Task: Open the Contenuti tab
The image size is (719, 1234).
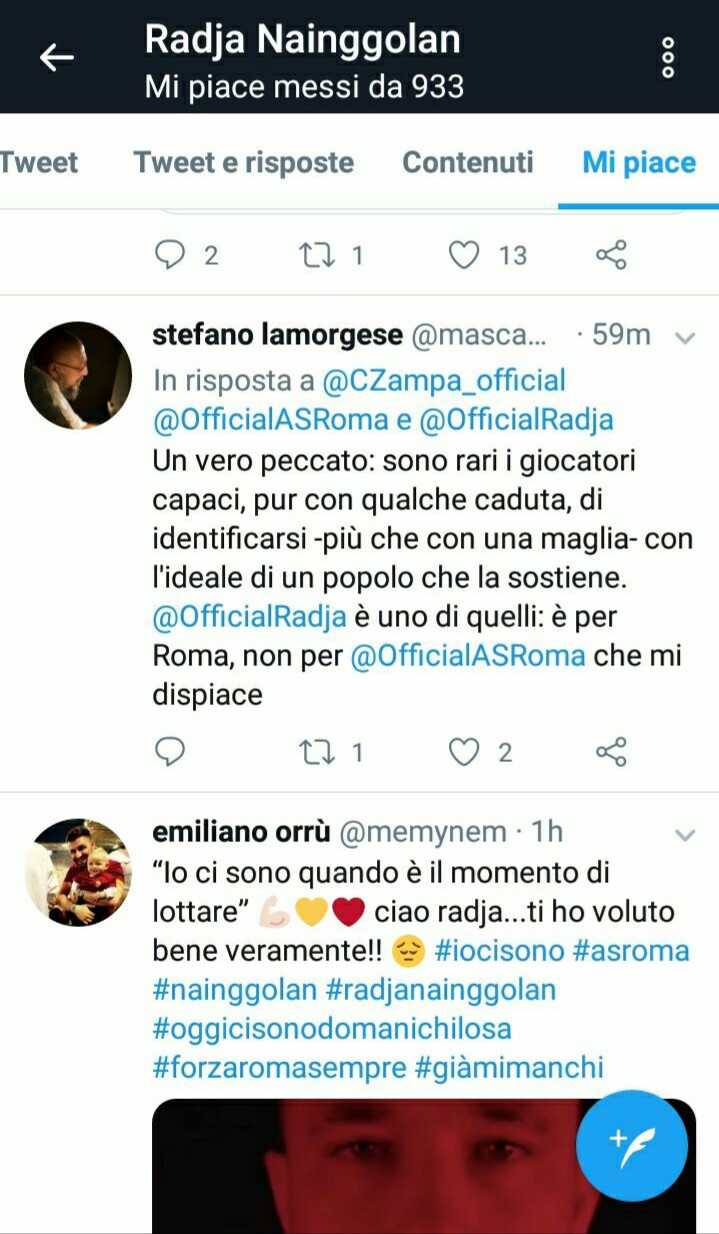Action: [468, 163]
